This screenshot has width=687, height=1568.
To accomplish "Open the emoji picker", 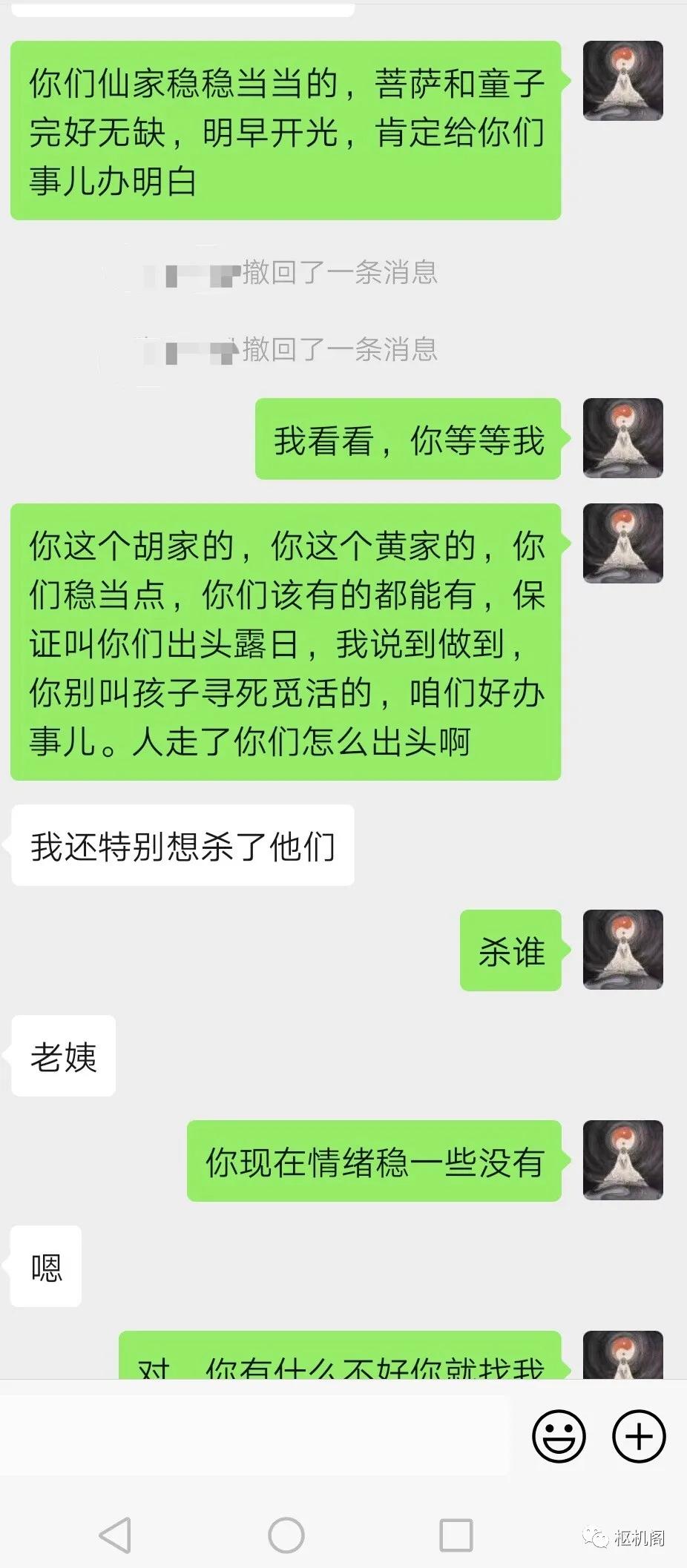I will click(x=559, y=1436).
